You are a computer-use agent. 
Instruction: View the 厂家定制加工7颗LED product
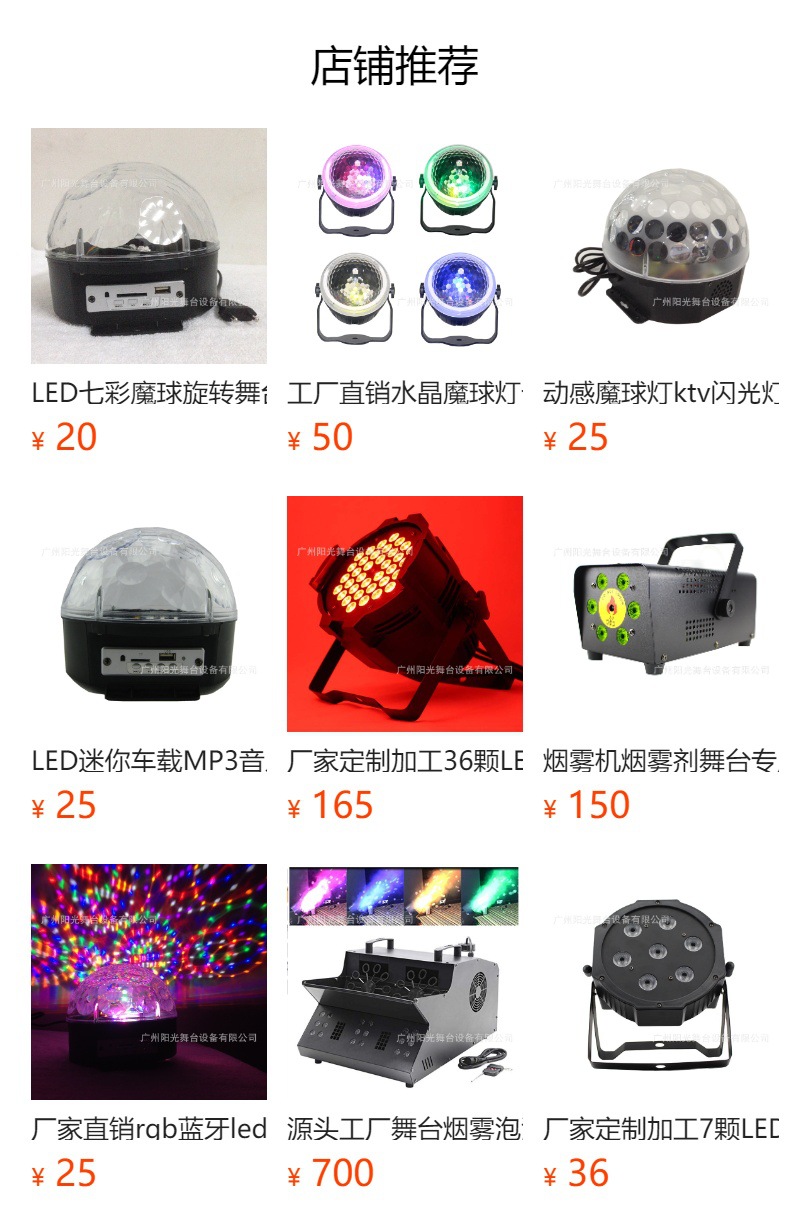point(660,982)
